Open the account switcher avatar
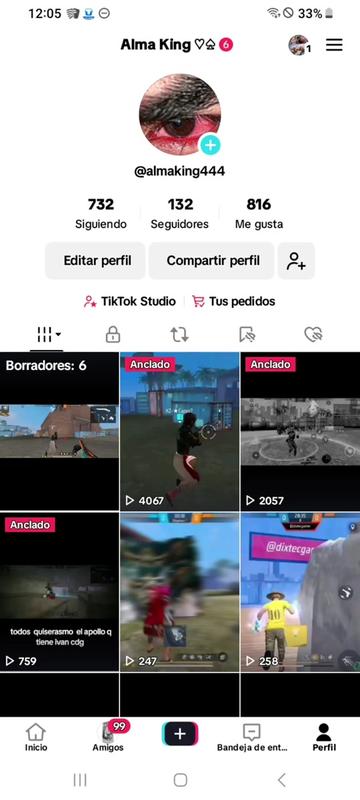This screenshot has width=360, height=800. pyautogui.click(x=299, y=45)
